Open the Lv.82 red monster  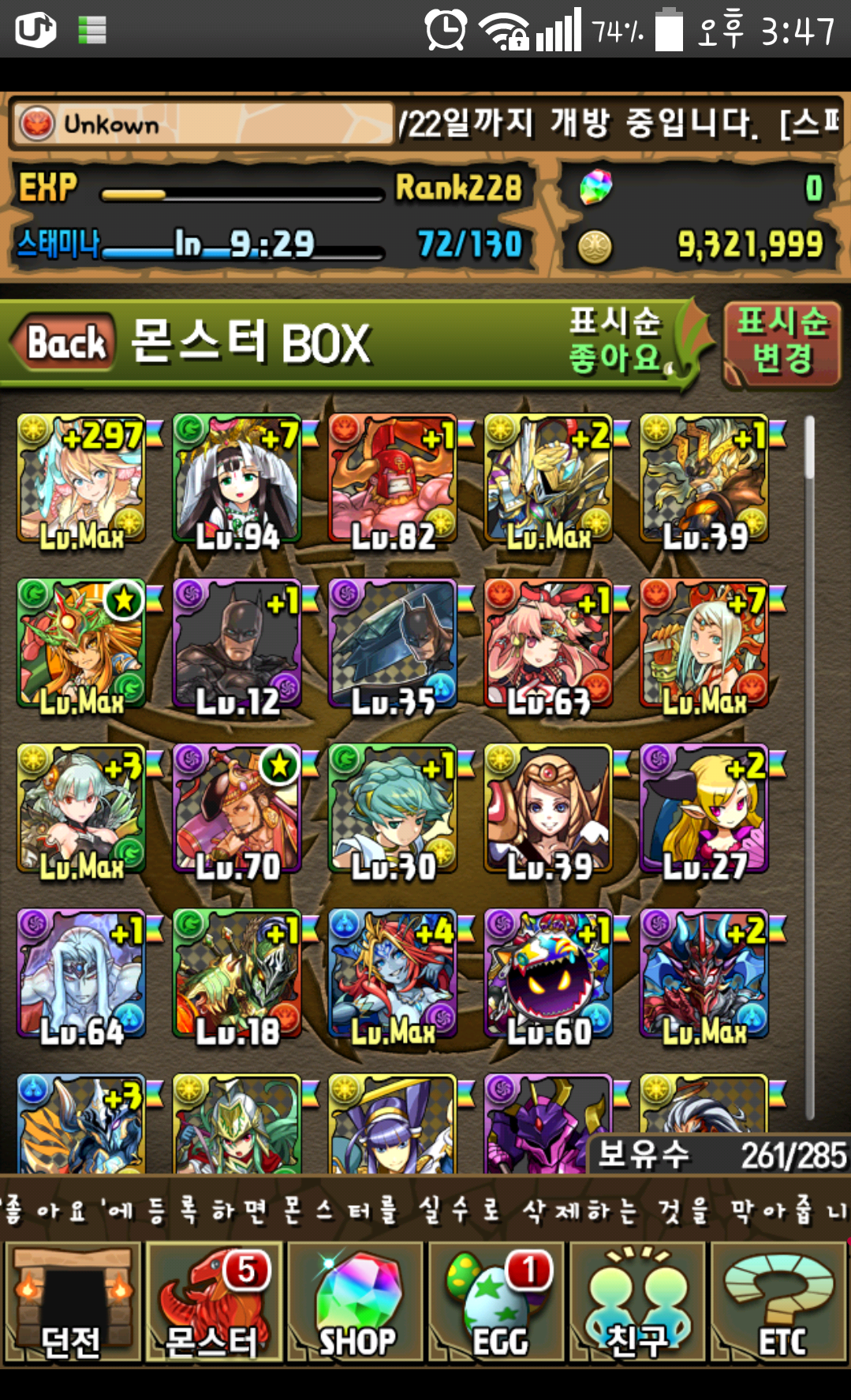392,480
